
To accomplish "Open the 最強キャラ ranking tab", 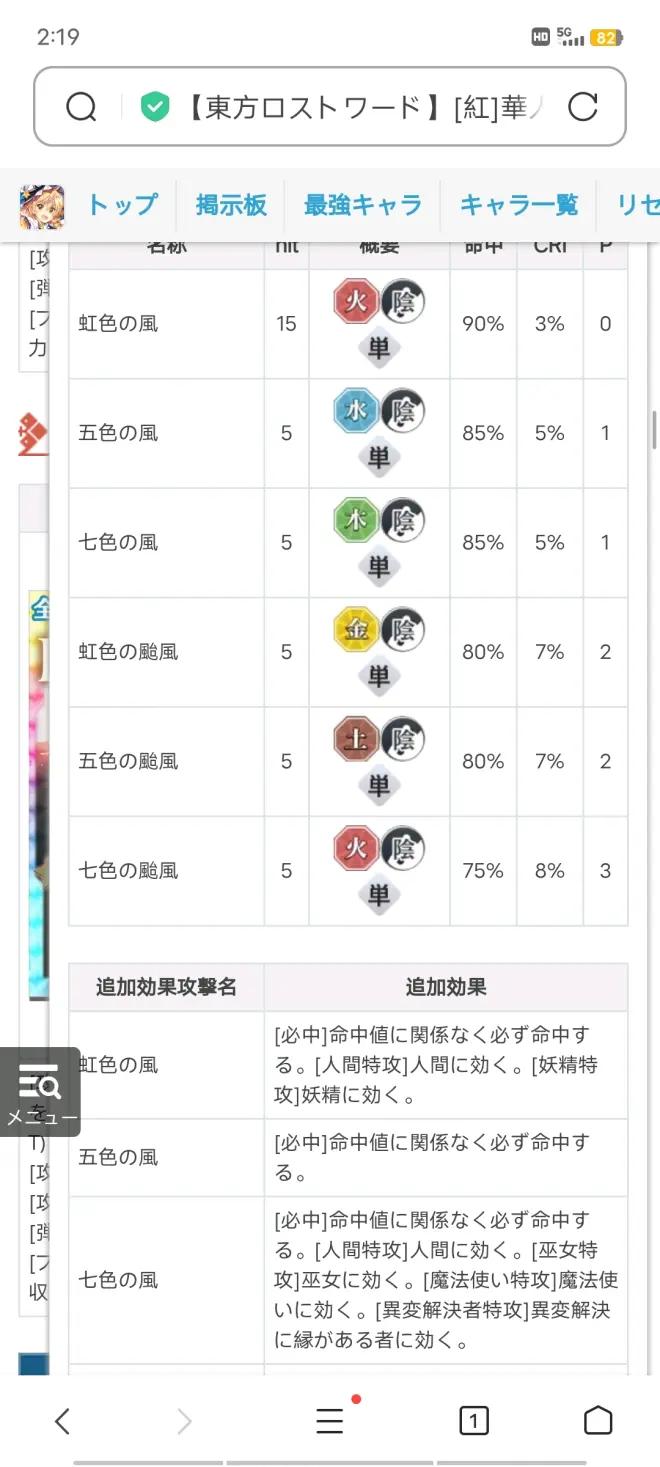I will point(363,205).
